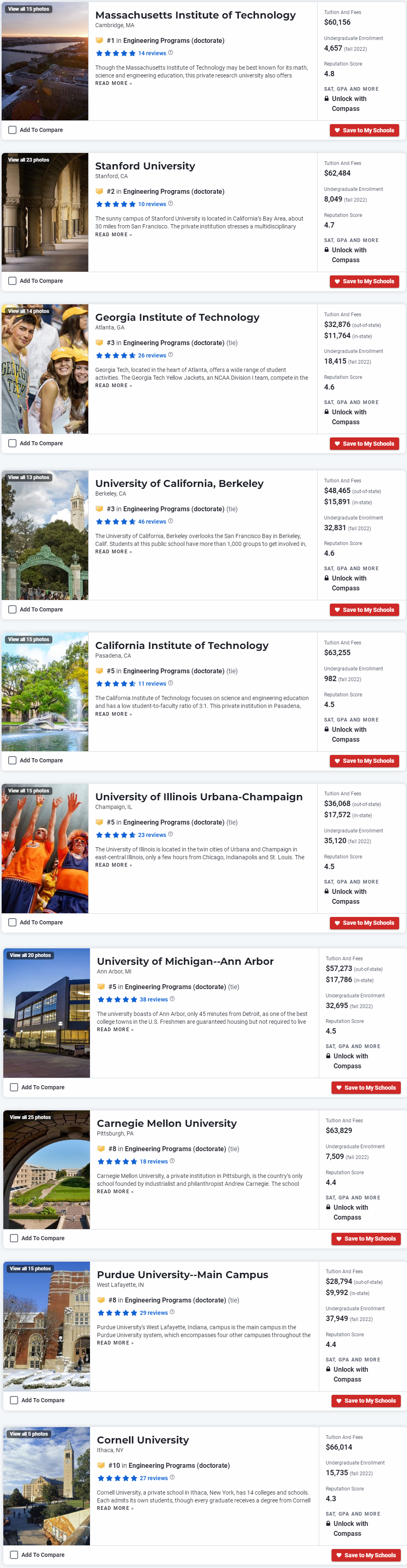Image resolution: width=407 pixels, height=1568 pixels.
Task: Check Add To Compare for Stanford University
Action: point(13,281)
